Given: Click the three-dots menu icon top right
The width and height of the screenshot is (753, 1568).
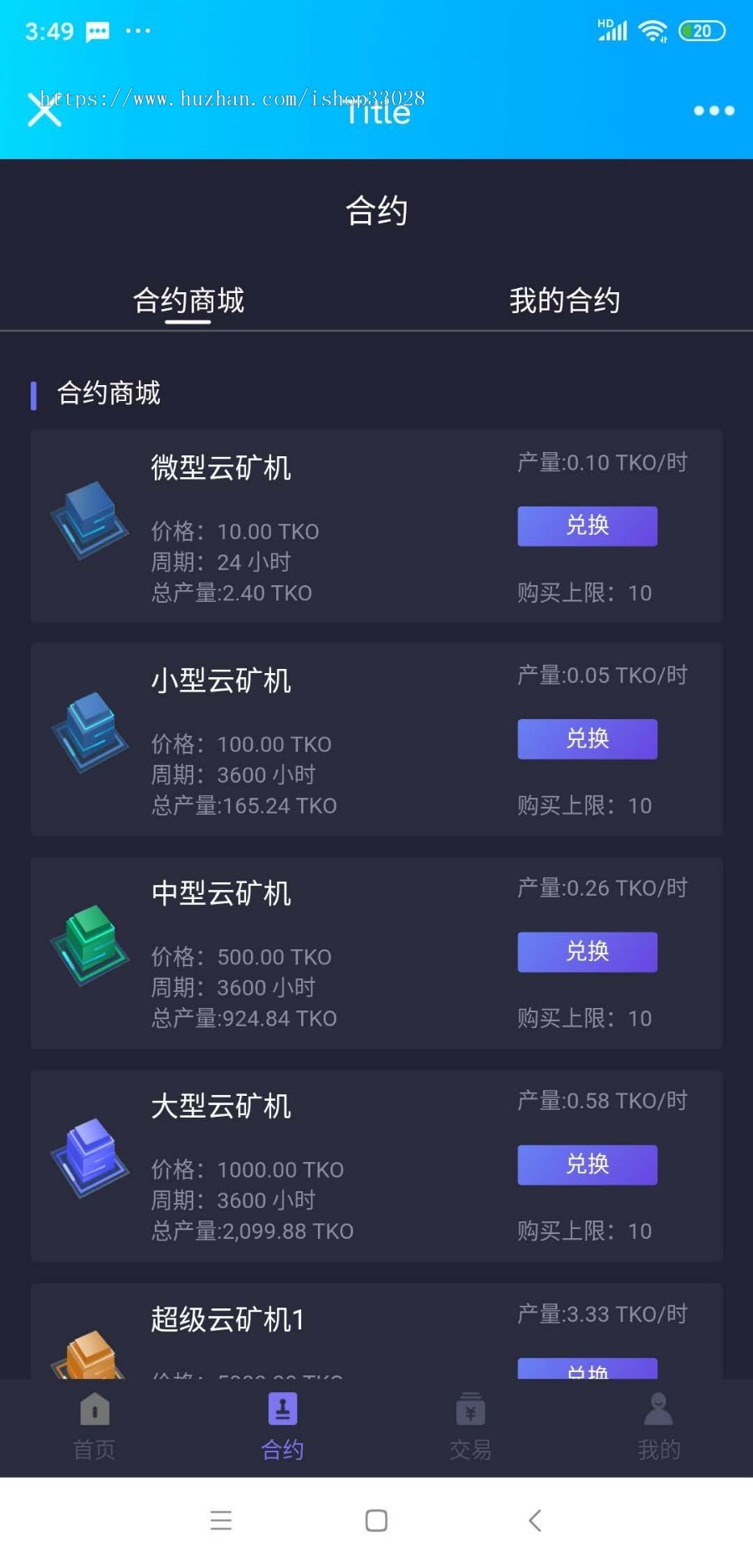Looking at the screenshot, I should pos(714,110).
